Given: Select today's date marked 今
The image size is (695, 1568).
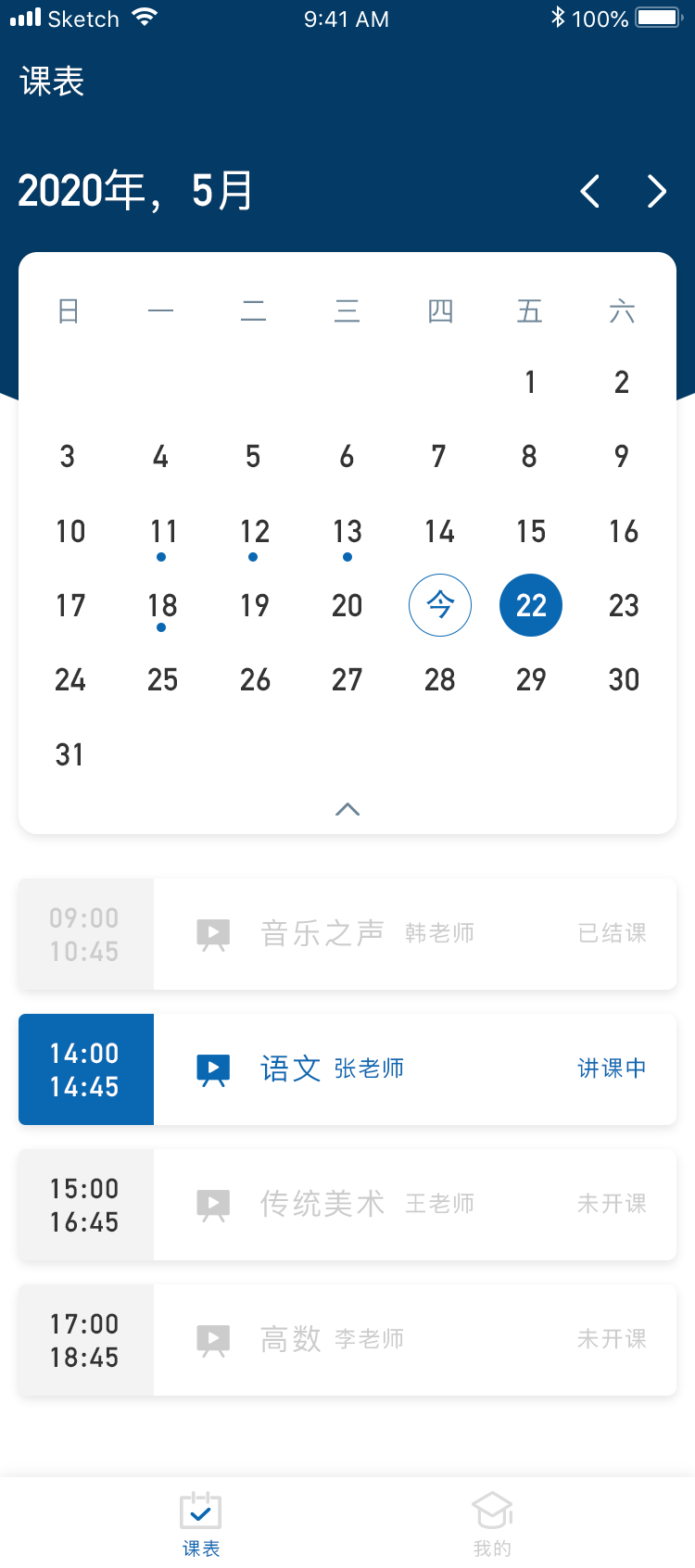Looking at the screenshot, I should 439,605.
